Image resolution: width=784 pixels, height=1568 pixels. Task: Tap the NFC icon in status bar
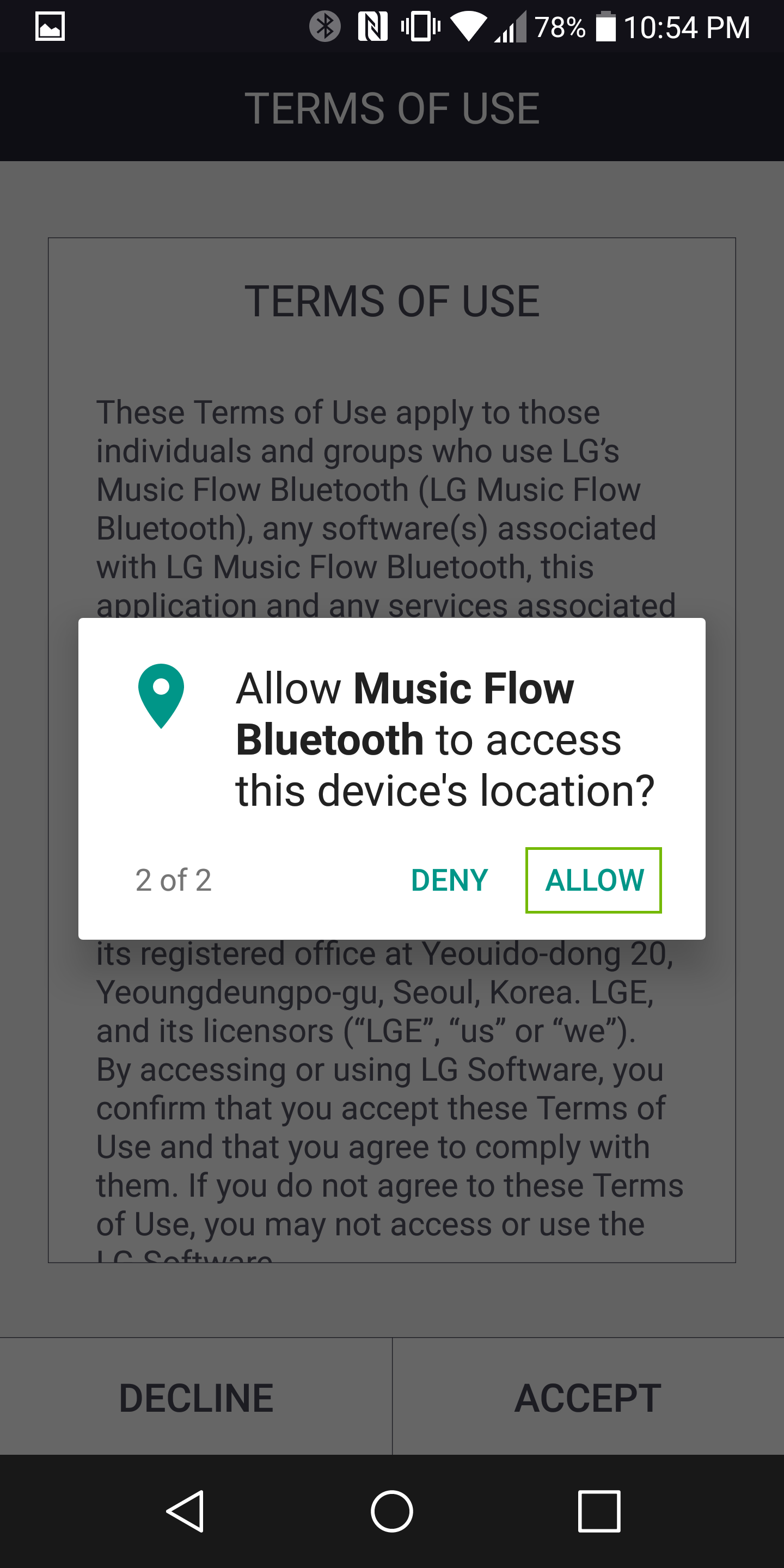(373, 27)
